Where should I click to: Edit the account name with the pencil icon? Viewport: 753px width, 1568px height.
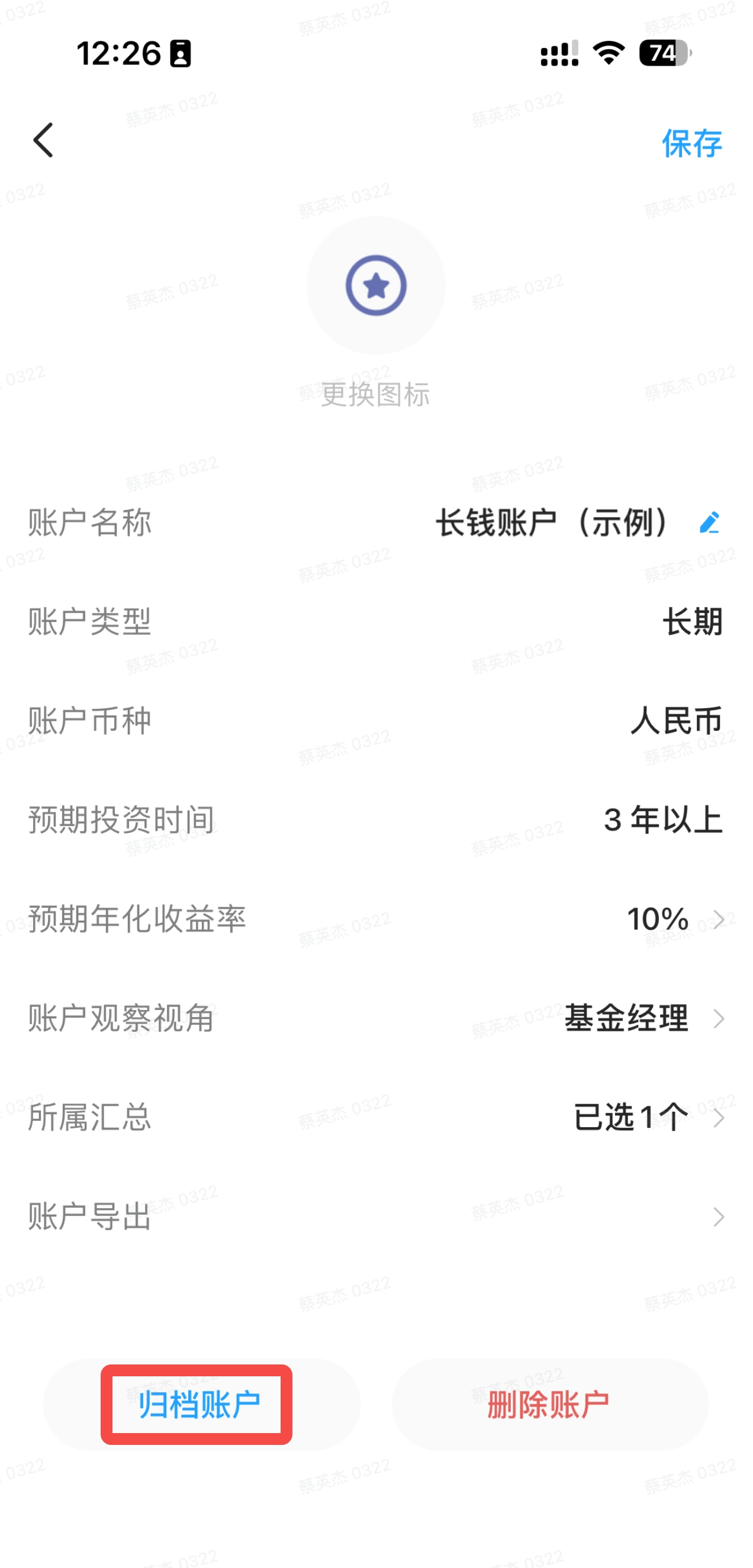click(709, 522)
